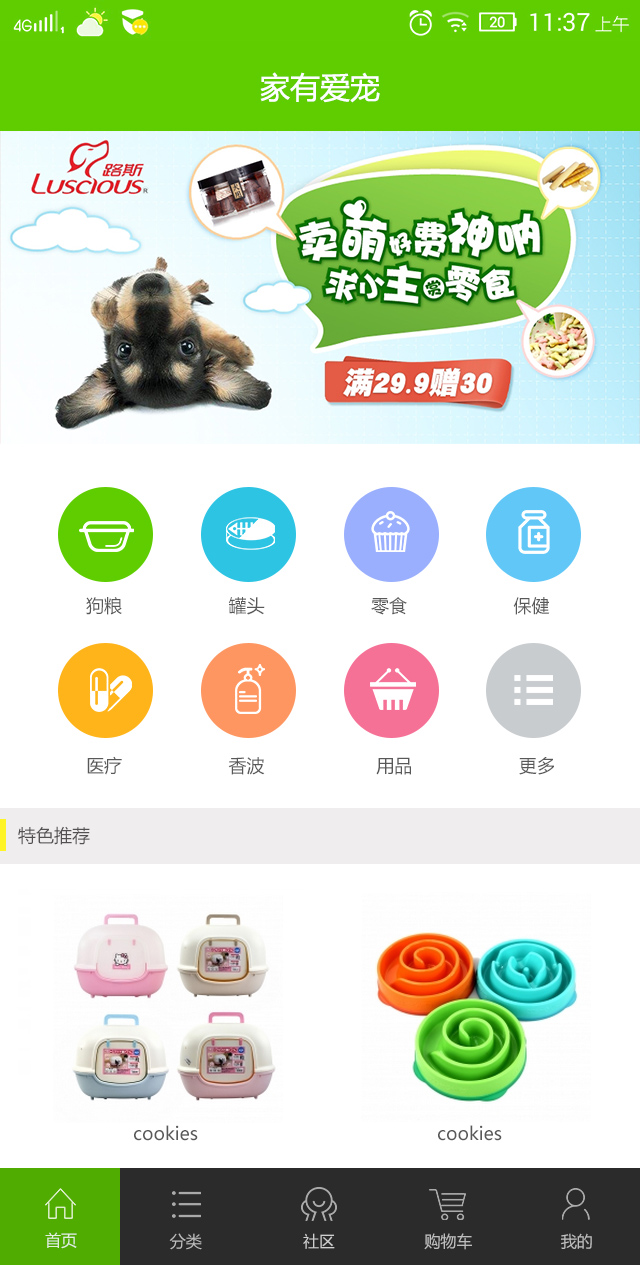Switch to the 分类 categories tab
640x1265 pixels.
(x=186, y=1217)
